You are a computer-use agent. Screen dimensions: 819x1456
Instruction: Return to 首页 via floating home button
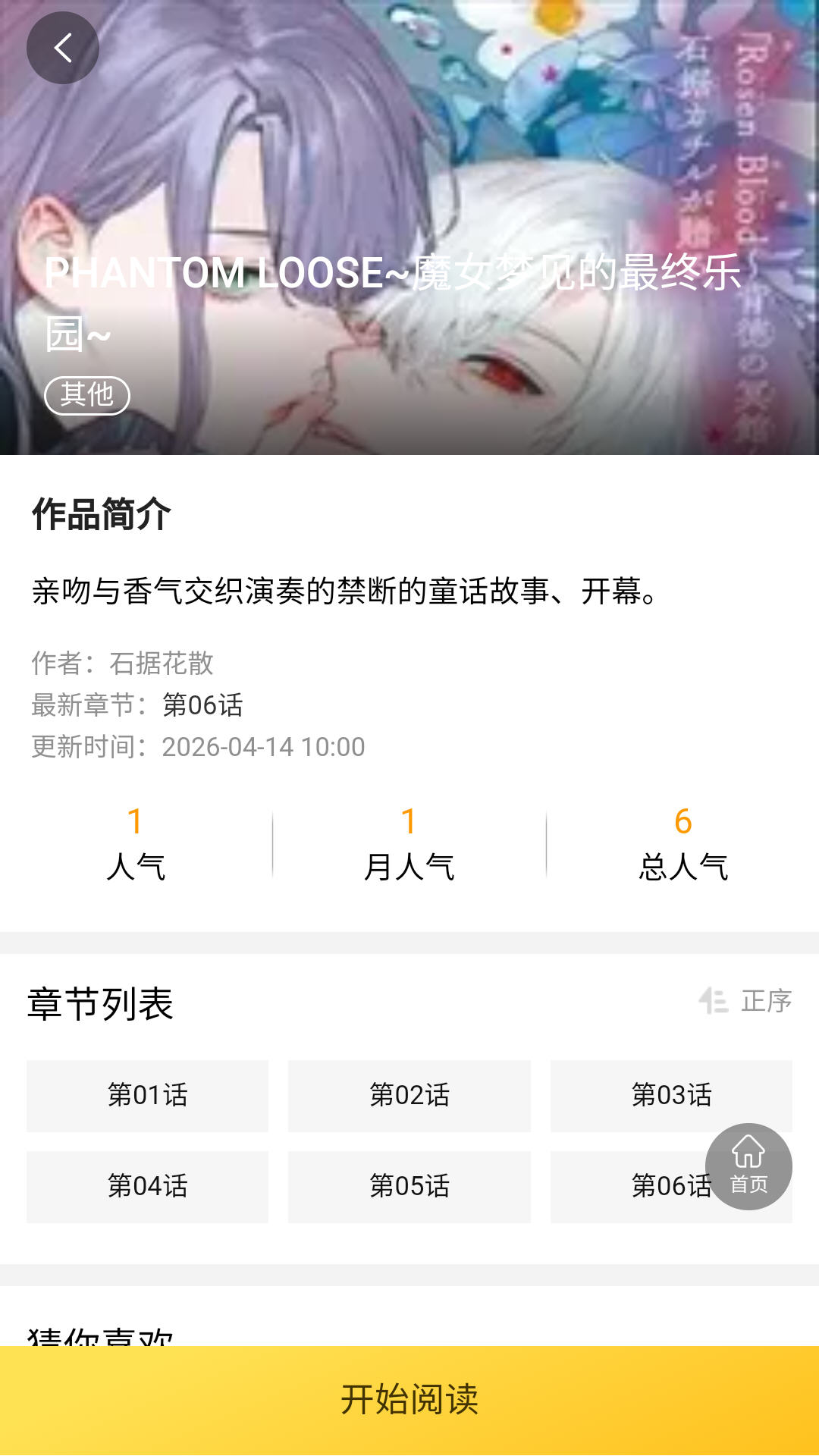748,1166
